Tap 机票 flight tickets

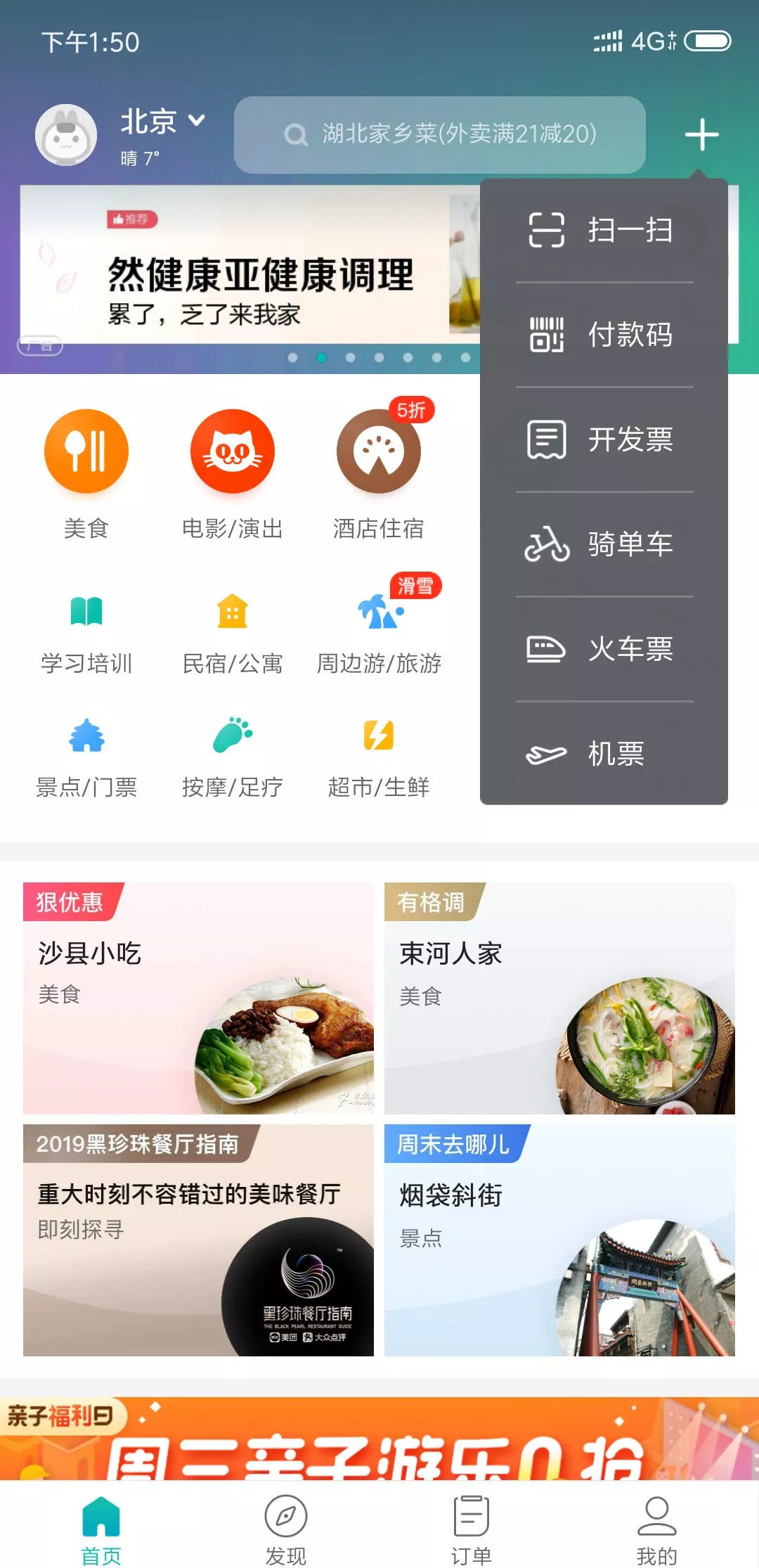tap(603, 754)
